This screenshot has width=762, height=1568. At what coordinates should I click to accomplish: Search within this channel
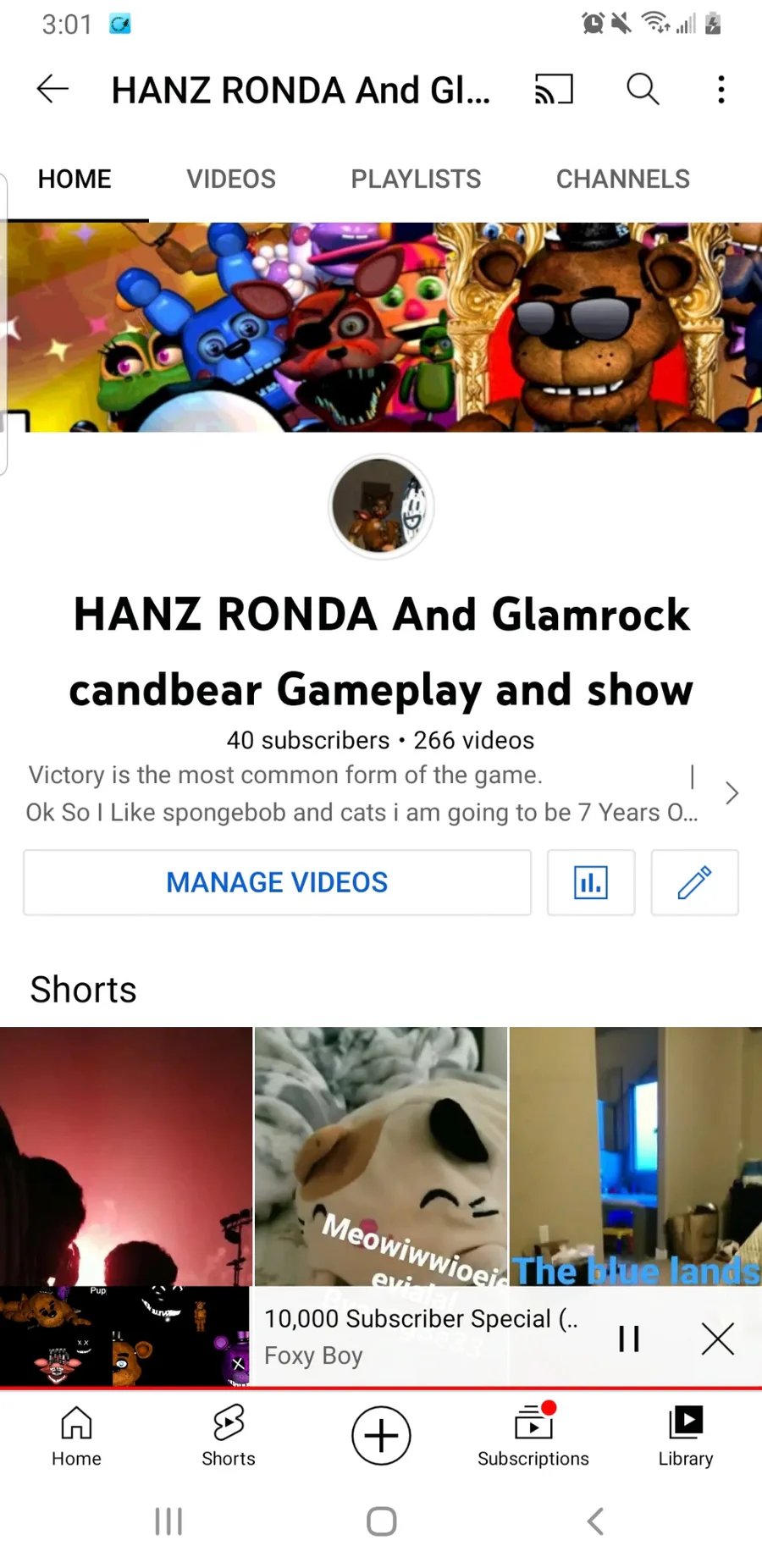(643, 89)
